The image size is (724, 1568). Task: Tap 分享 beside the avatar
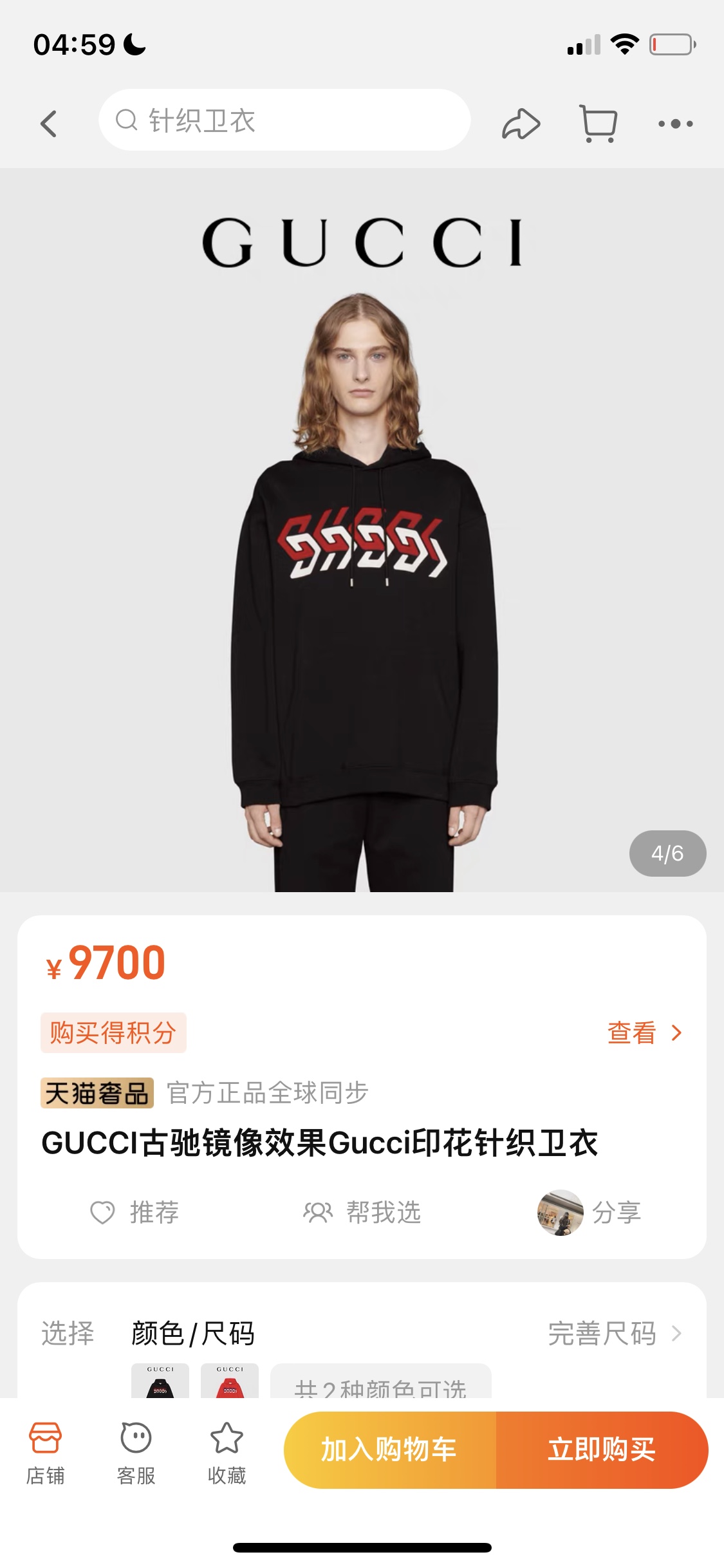[615, 1212]
